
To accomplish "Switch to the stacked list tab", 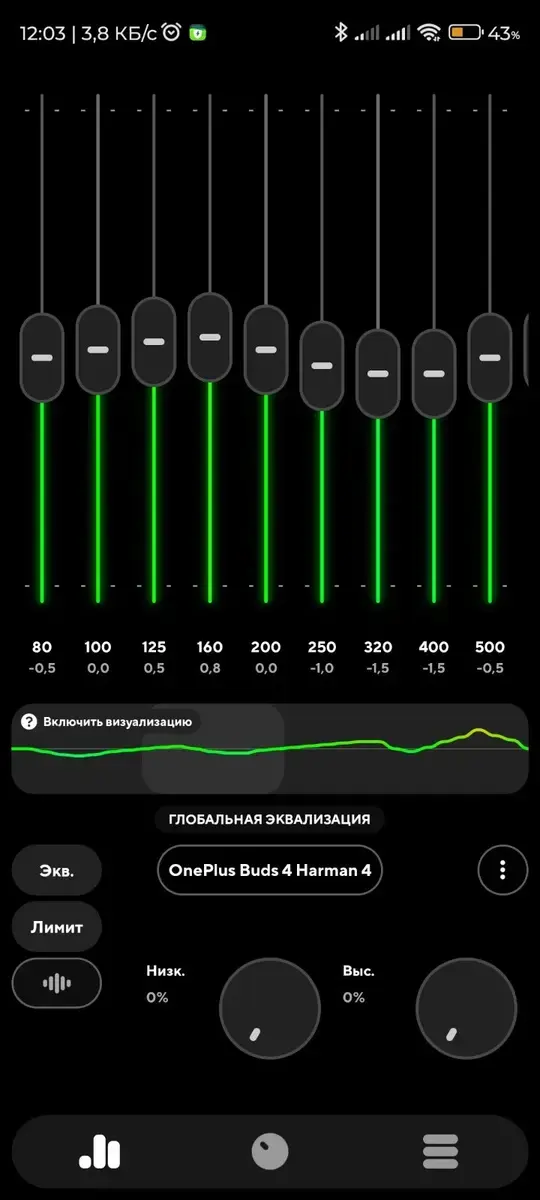I will 440,1151.
